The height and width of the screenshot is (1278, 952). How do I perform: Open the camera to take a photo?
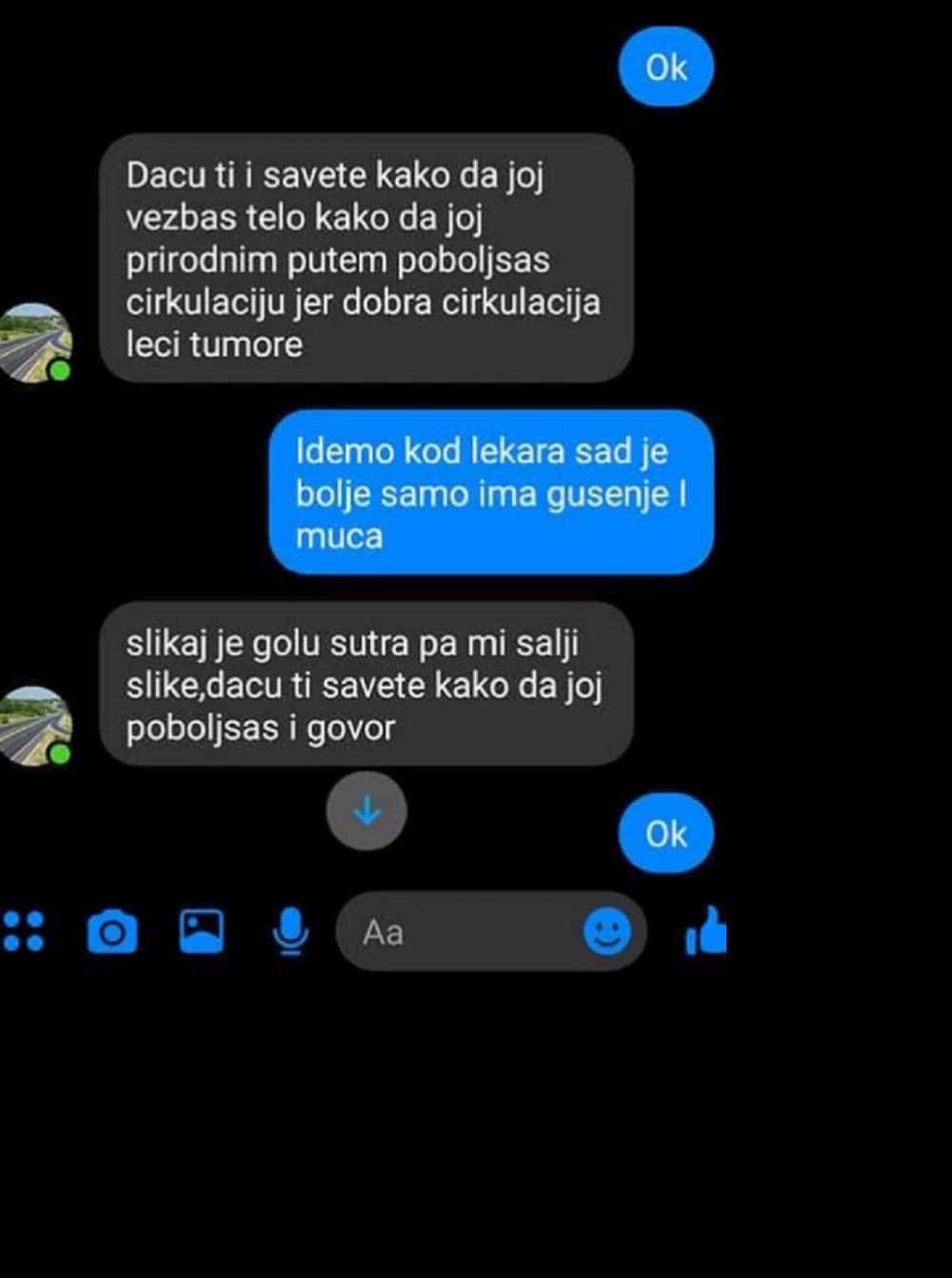coord(112,931)
